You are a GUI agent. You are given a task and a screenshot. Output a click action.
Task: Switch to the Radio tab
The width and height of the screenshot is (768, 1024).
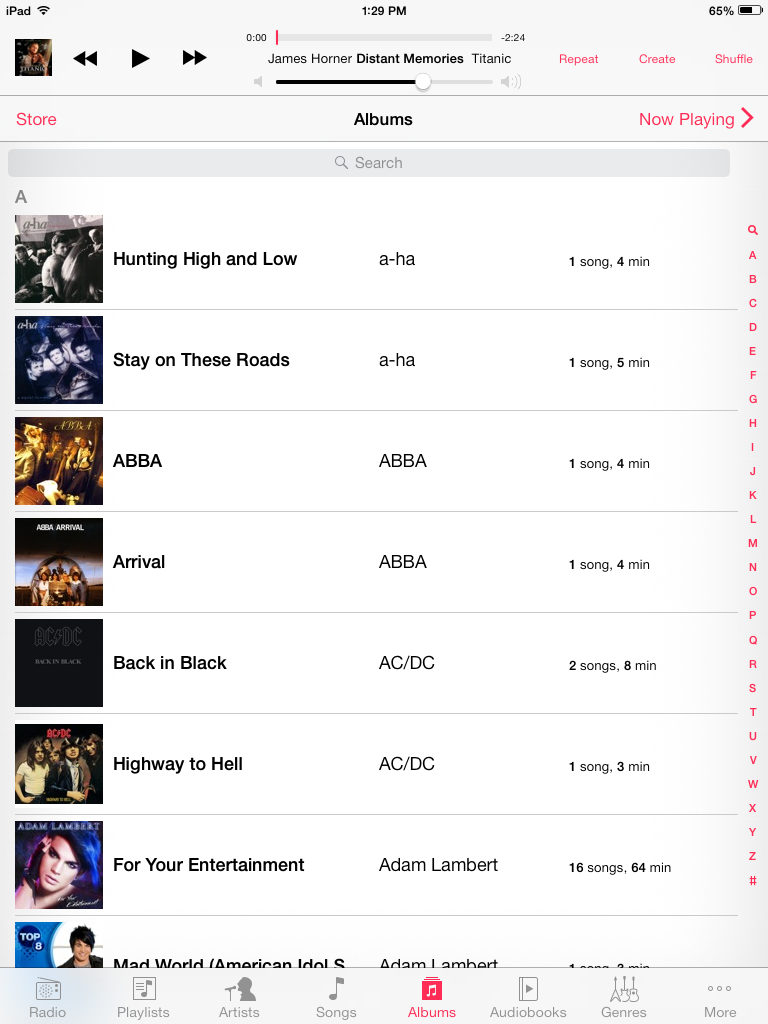tap(47, 997)
